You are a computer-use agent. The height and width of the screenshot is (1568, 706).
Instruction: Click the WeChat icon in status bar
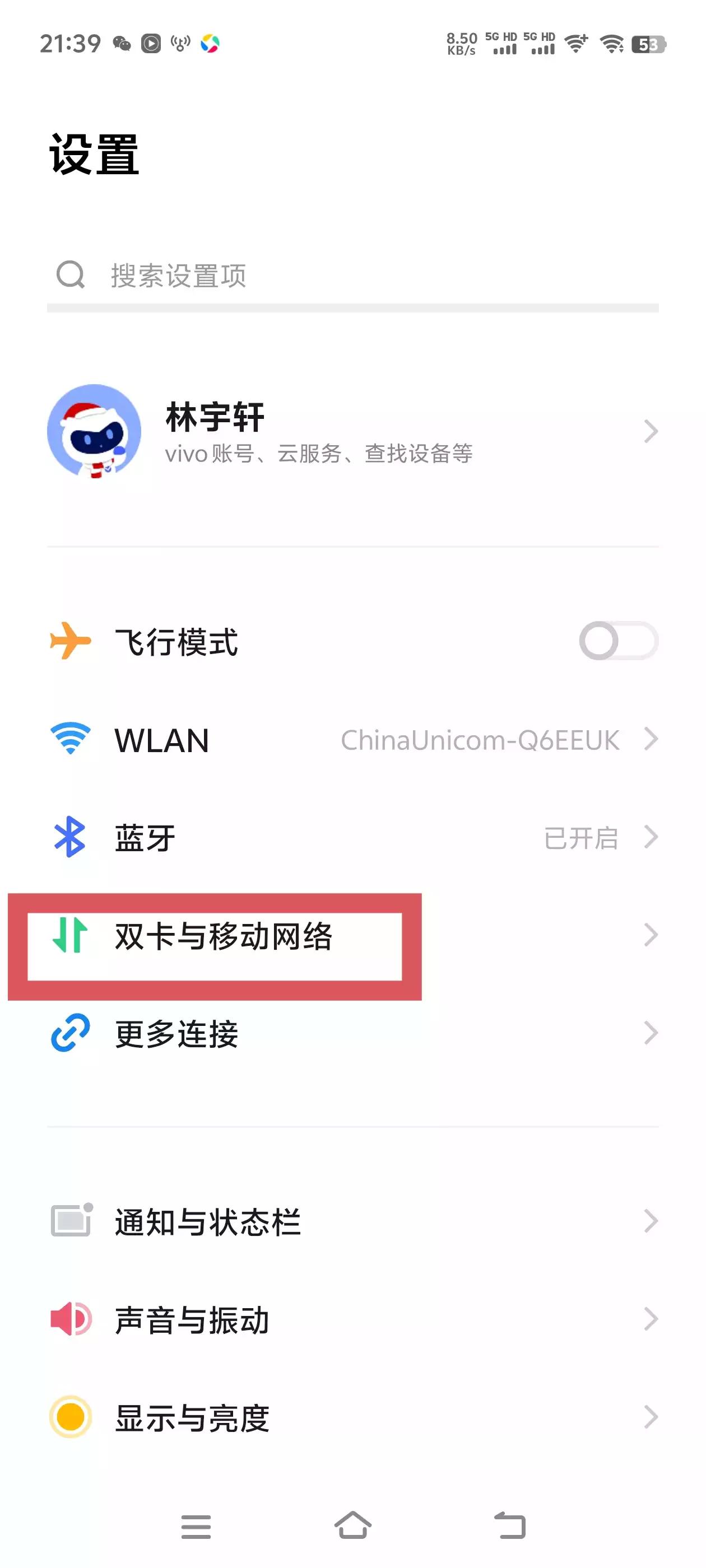pyautogui.click(x=123, y=43)
